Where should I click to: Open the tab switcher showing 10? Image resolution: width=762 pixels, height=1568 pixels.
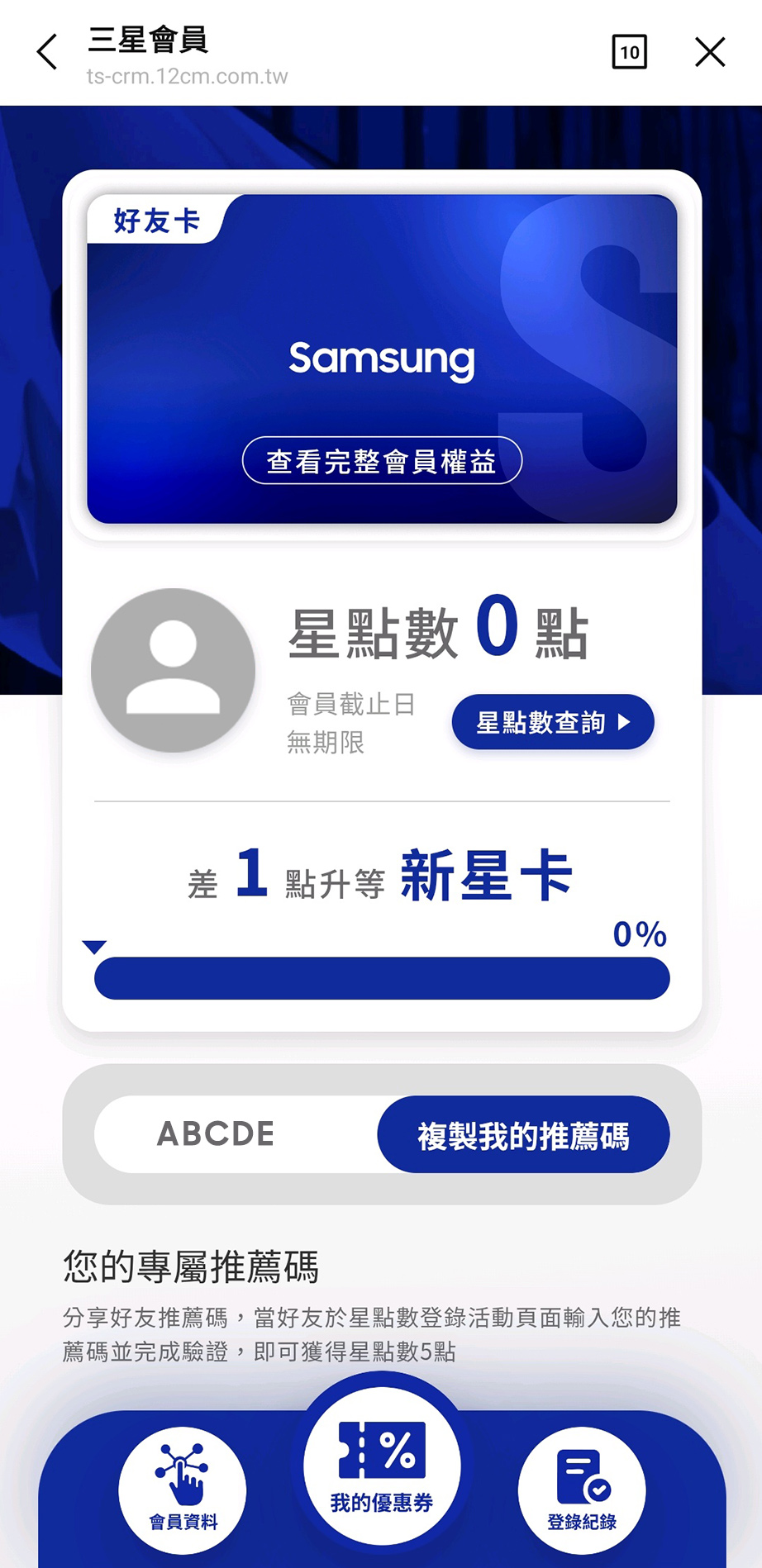(x=629, y=52)
